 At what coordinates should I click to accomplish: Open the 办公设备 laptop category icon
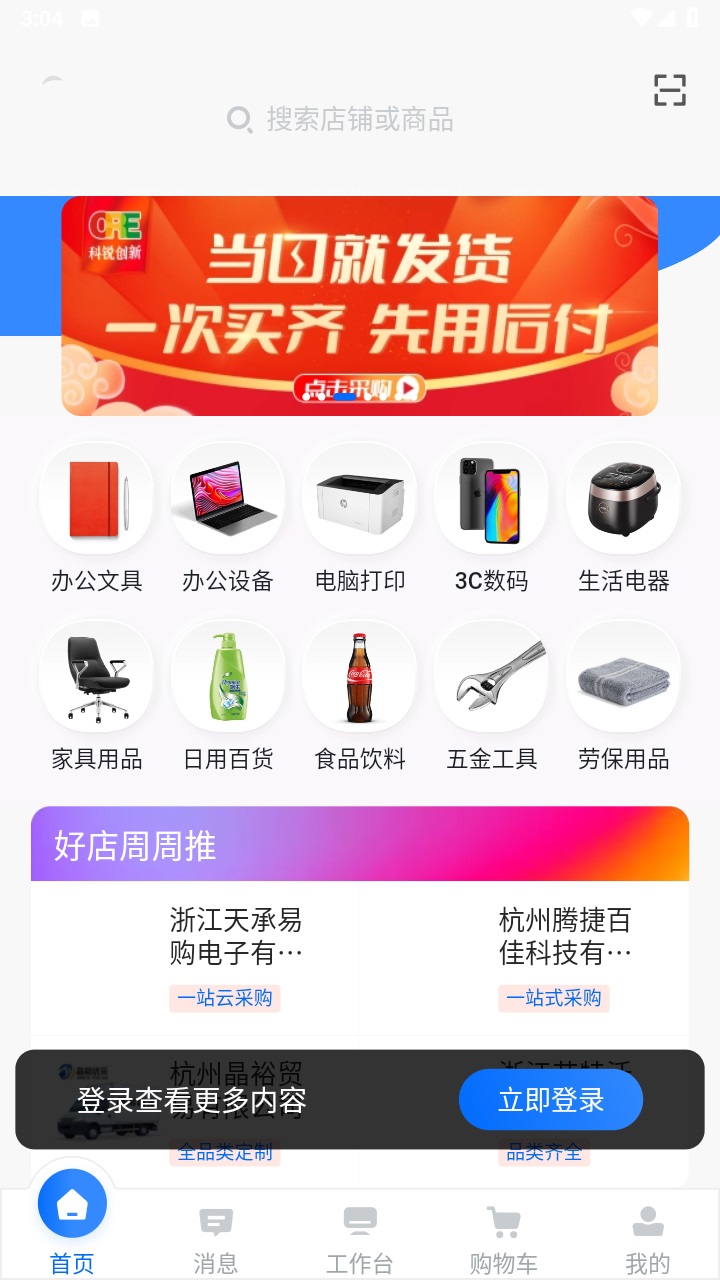coord(227,497)
